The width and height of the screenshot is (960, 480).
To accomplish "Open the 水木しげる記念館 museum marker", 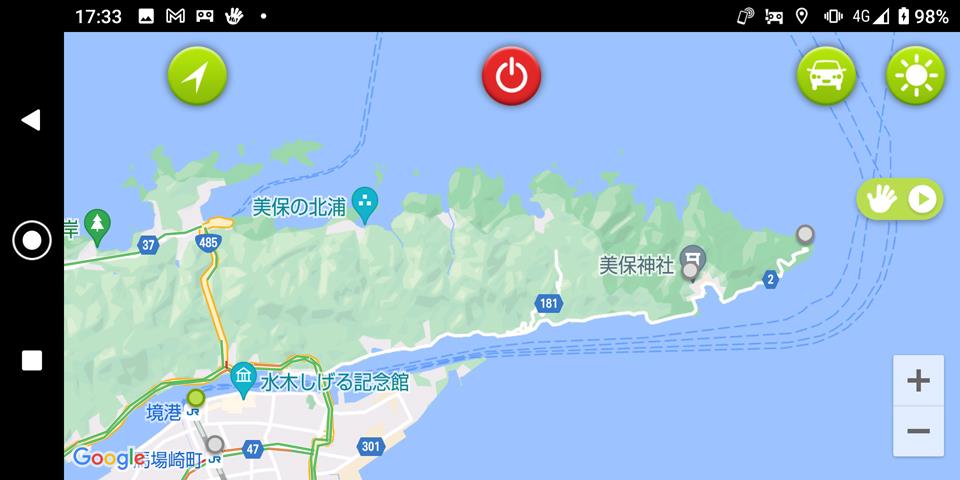I will [x=243, y=379].
